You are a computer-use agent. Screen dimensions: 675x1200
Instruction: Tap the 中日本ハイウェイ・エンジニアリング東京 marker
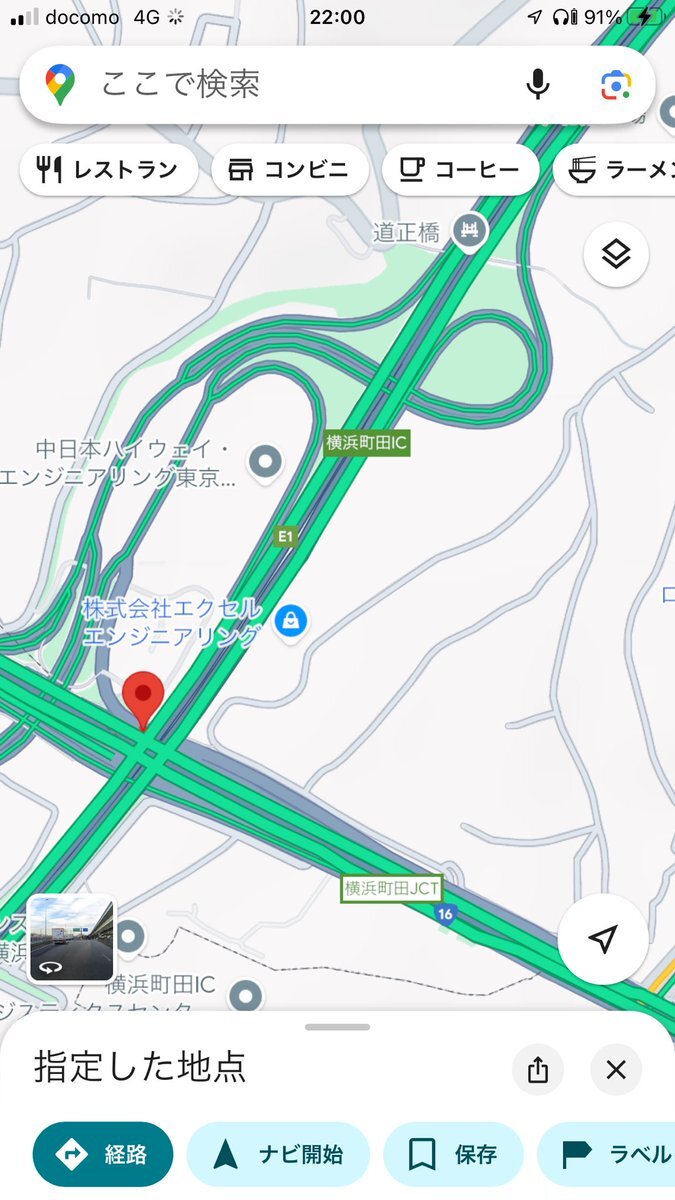pos(265,462)
